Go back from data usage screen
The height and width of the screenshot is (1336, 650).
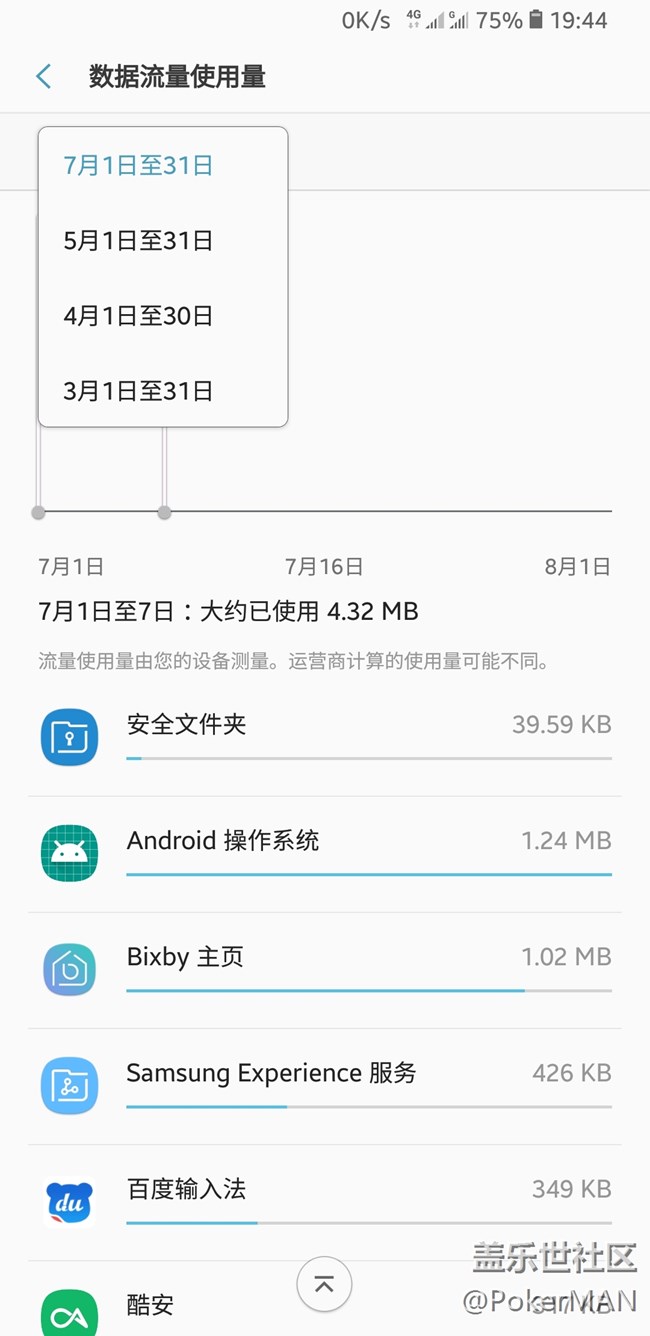pyautogui.click(x=43, y=77)
